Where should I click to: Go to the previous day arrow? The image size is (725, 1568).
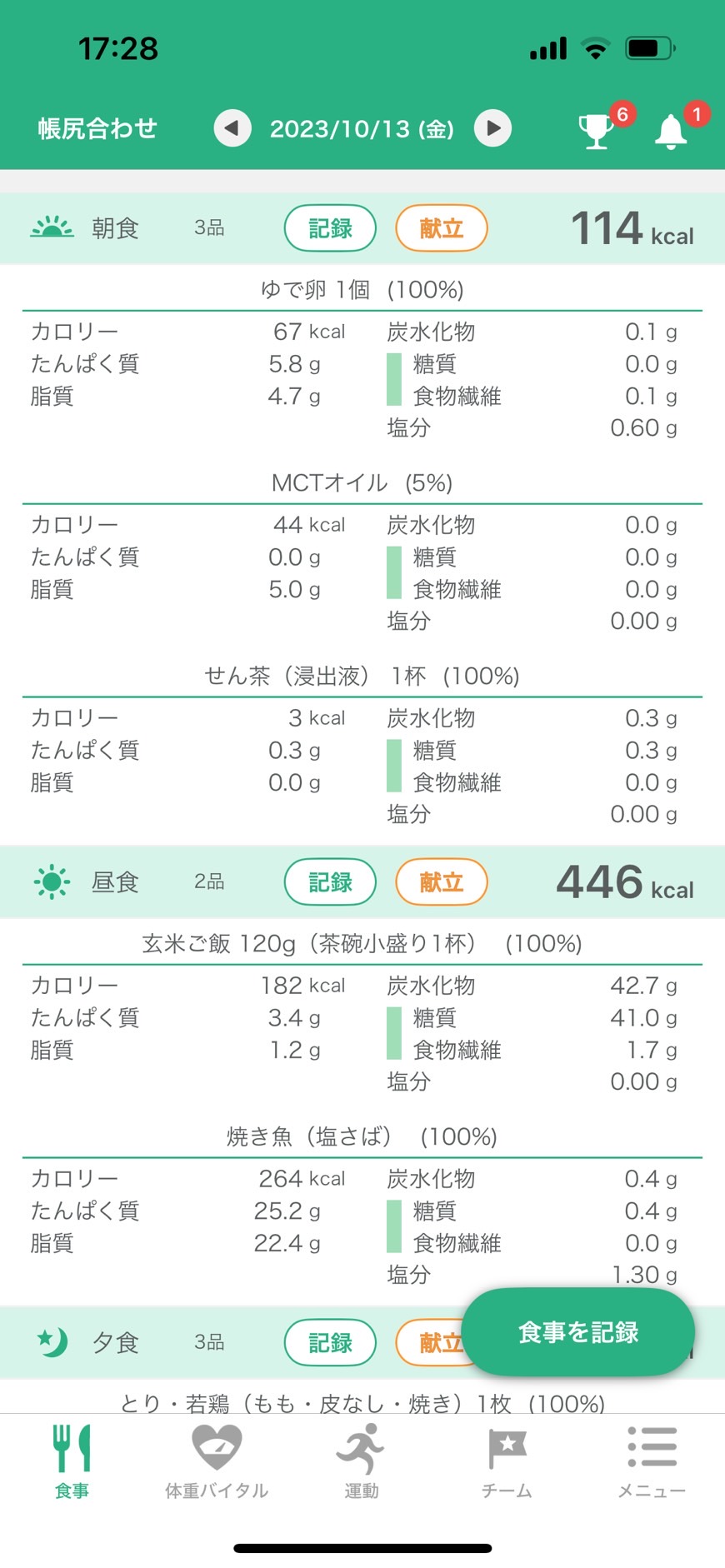pos(232,128)
